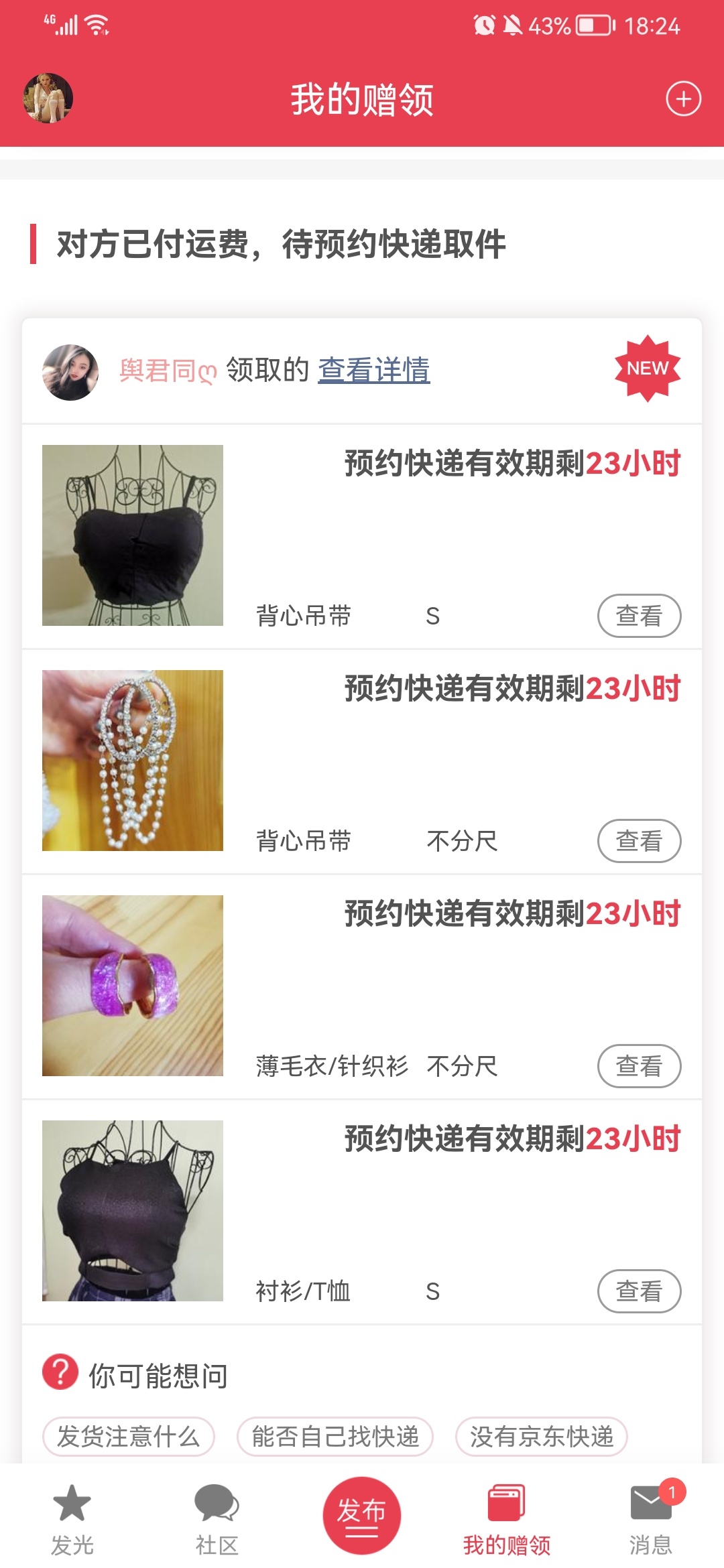The image size is (724, 1568).
Task: Tap the plus icon in the header
Action: (x=683, y=99)
